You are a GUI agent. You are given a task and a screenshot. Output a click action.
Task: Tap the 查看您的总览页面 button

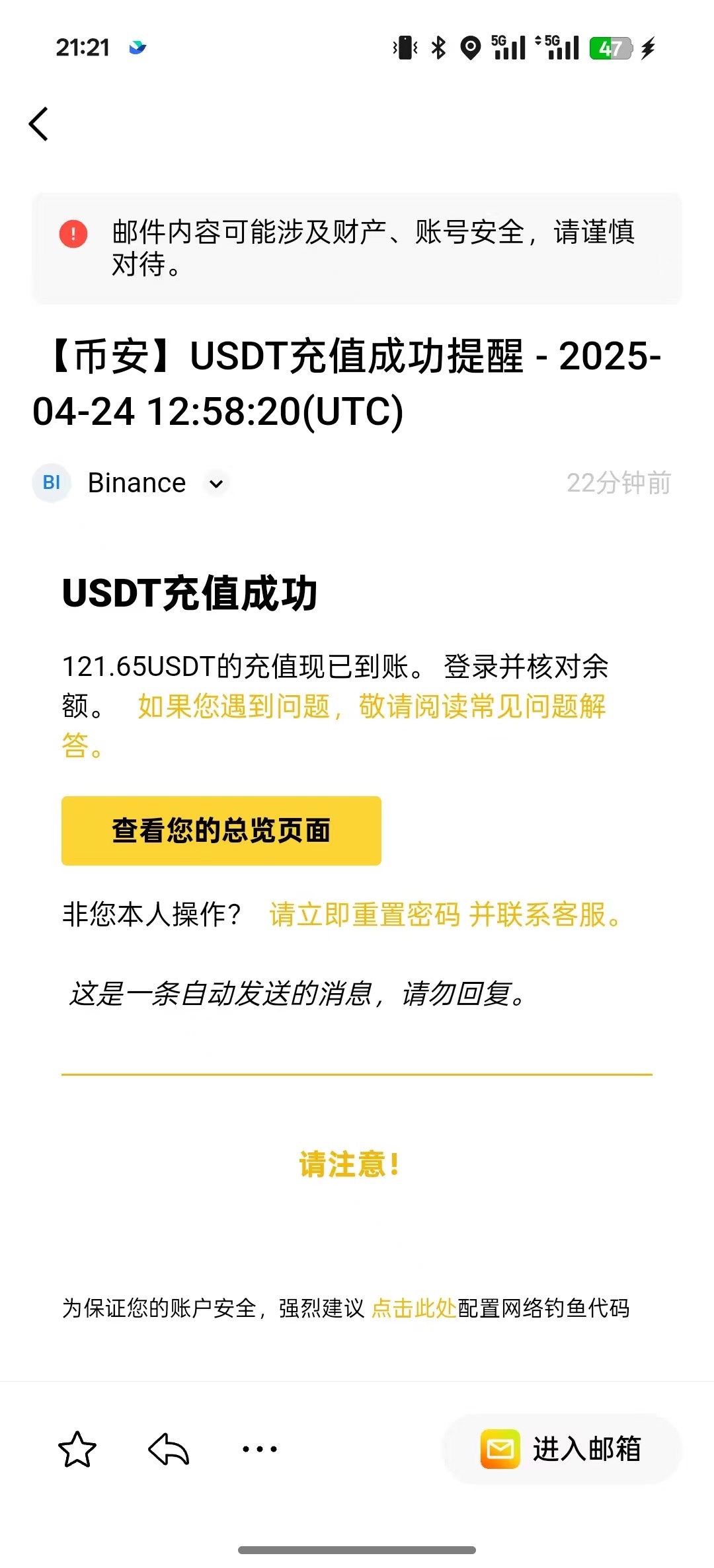click(221, 831)
